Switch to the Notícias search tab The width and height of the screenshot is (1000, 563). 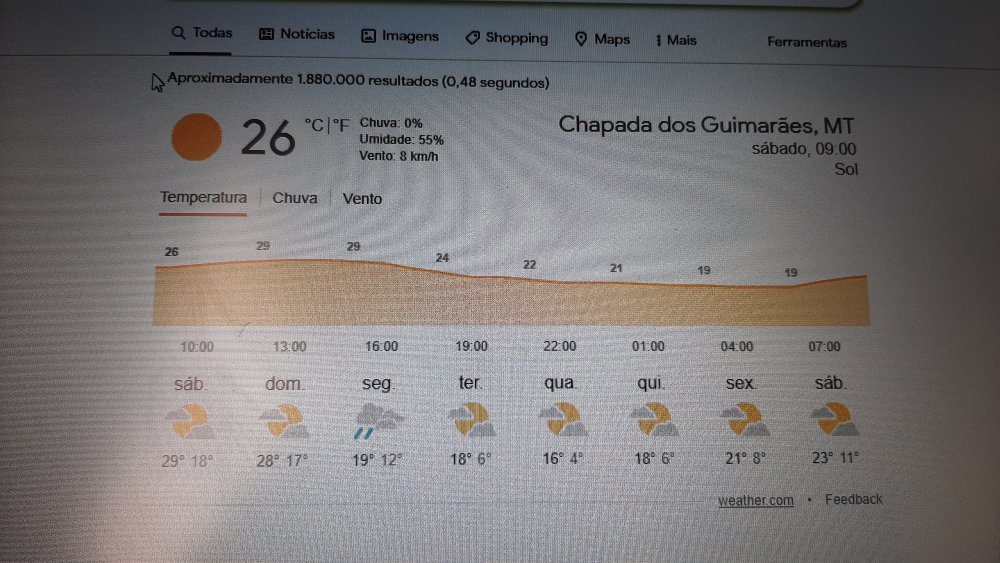pos(297,34)
